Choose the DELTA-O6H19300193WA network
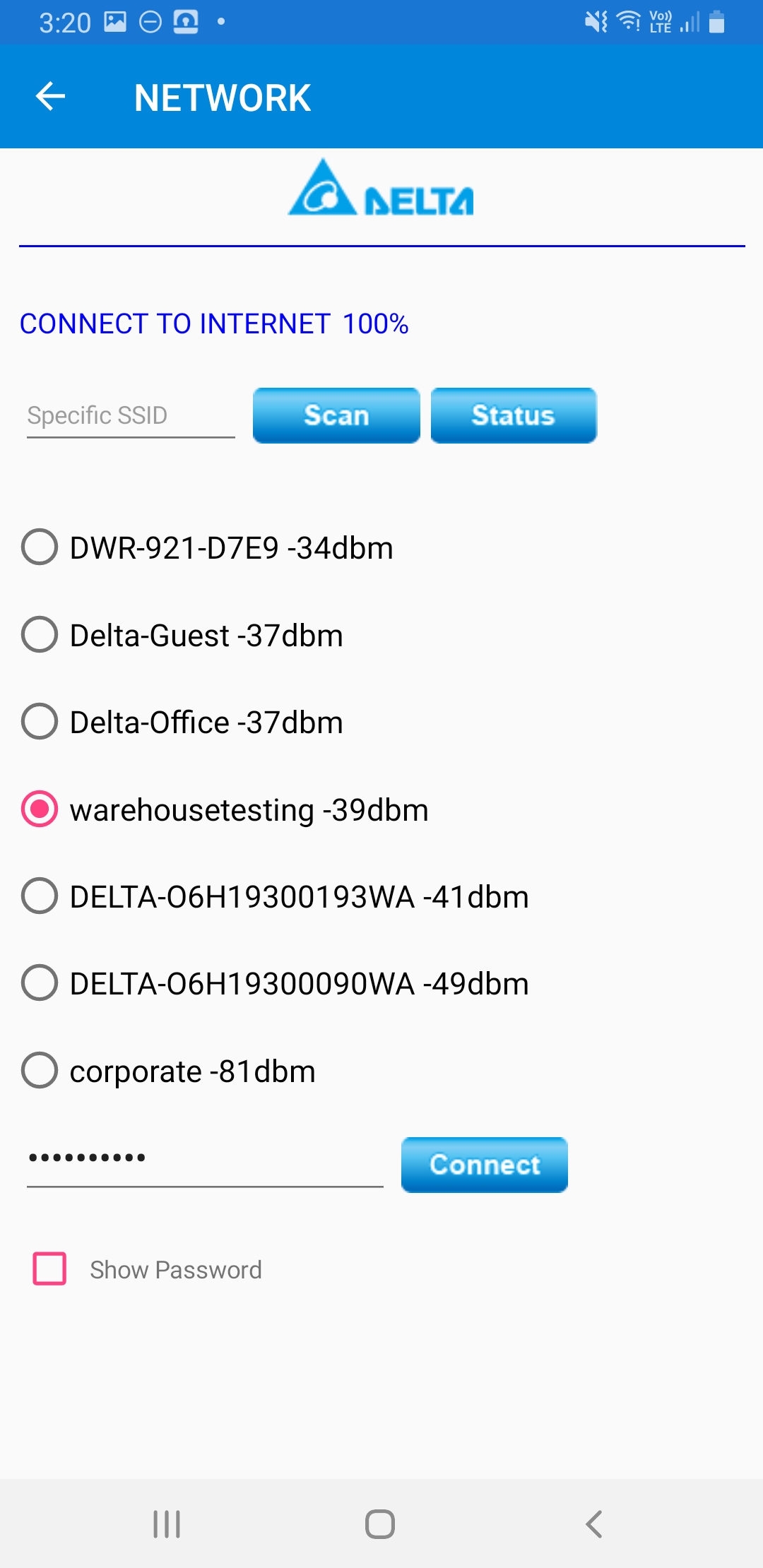This screenshot has height=1568, width=763. [40, 896]
